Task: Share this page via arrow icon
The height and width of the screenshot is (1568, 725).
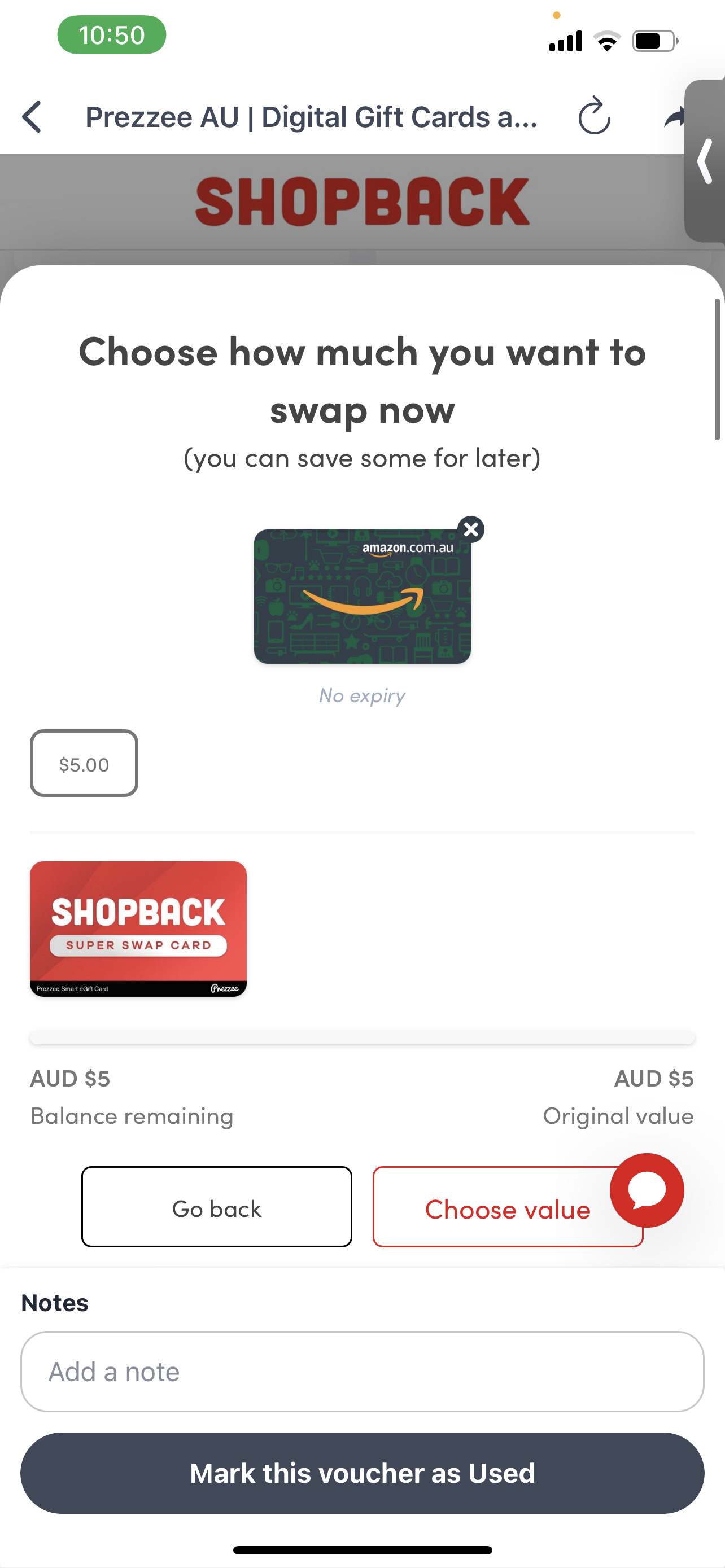Action: (675, 116)
